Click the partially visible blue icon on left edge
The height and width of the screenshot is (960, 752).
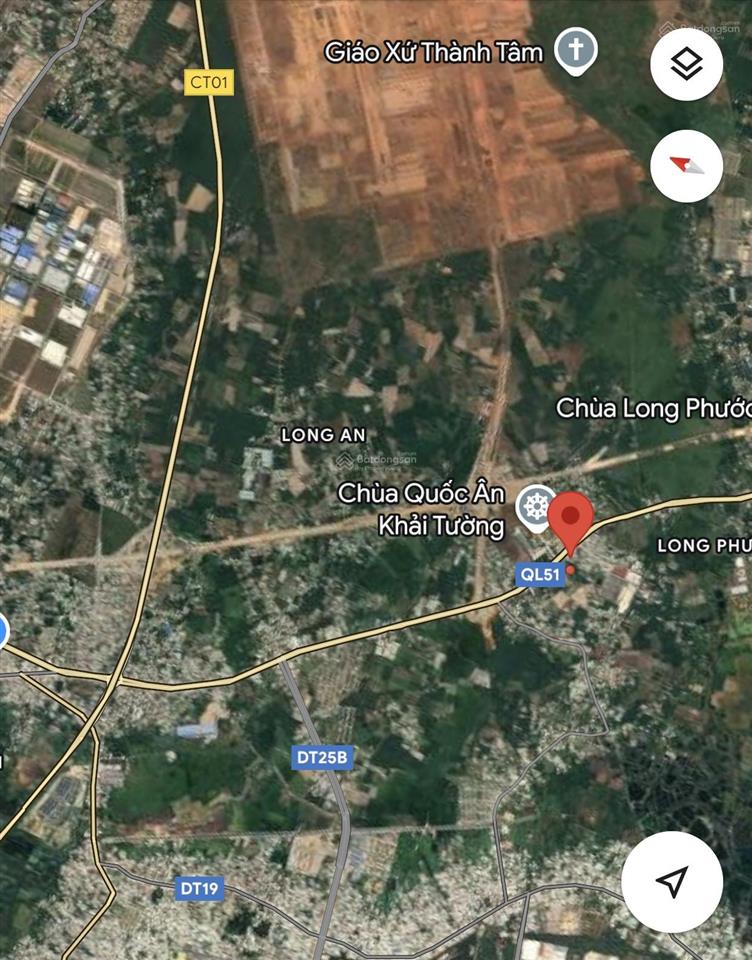(x=5, y=630)
